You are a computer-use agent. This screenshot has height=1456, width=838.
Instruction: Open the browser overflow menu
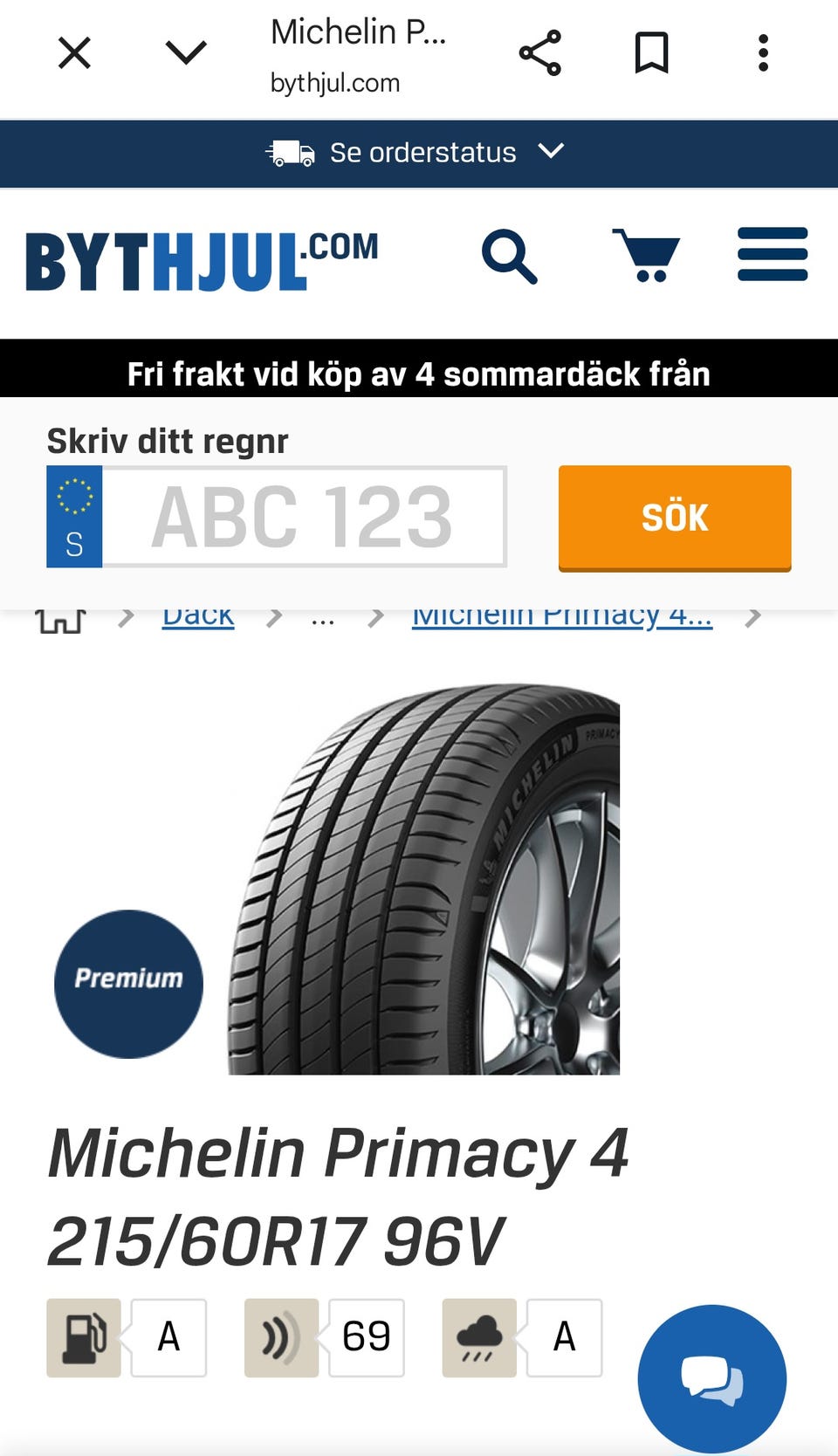coord(763,54)
